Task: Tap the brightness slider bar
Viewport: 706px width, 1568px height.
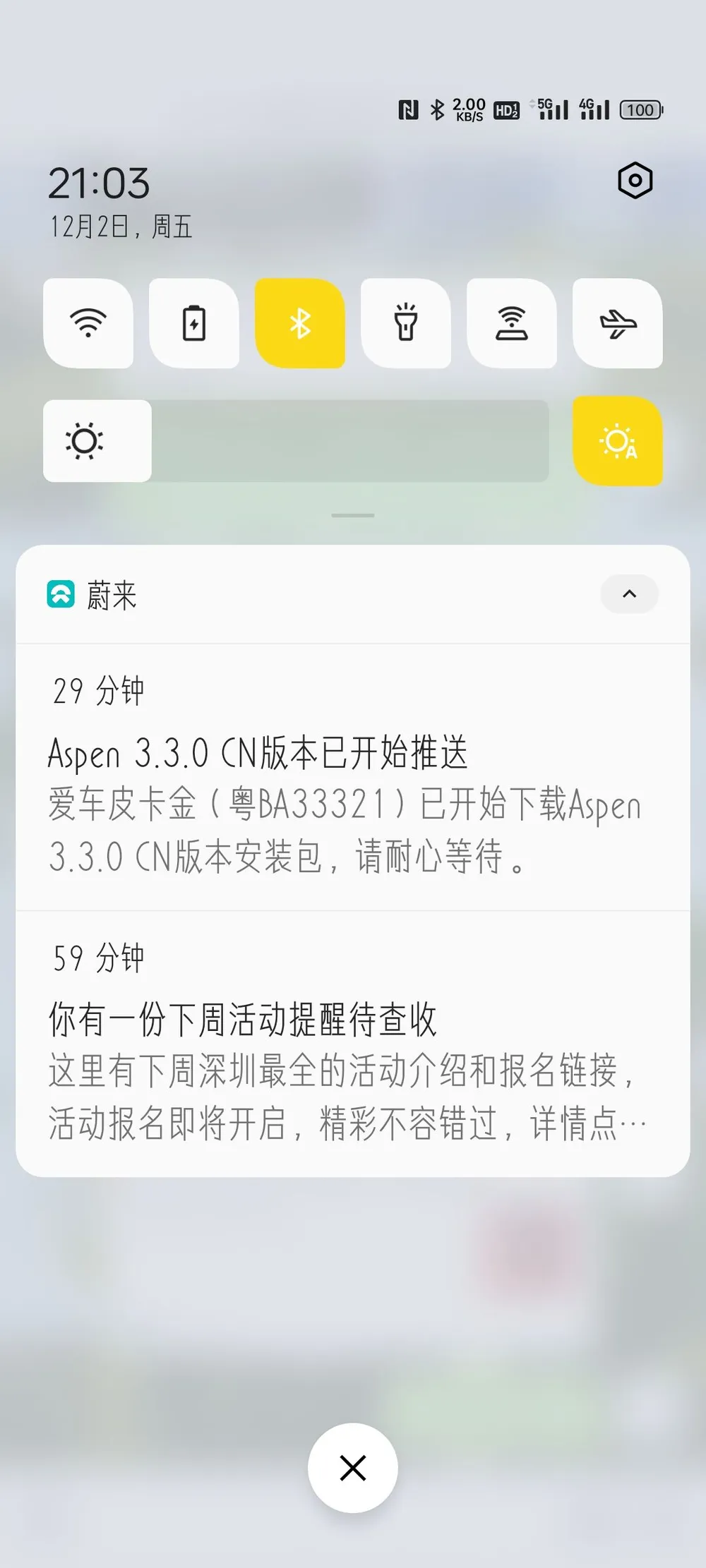Action: point(349,441)
